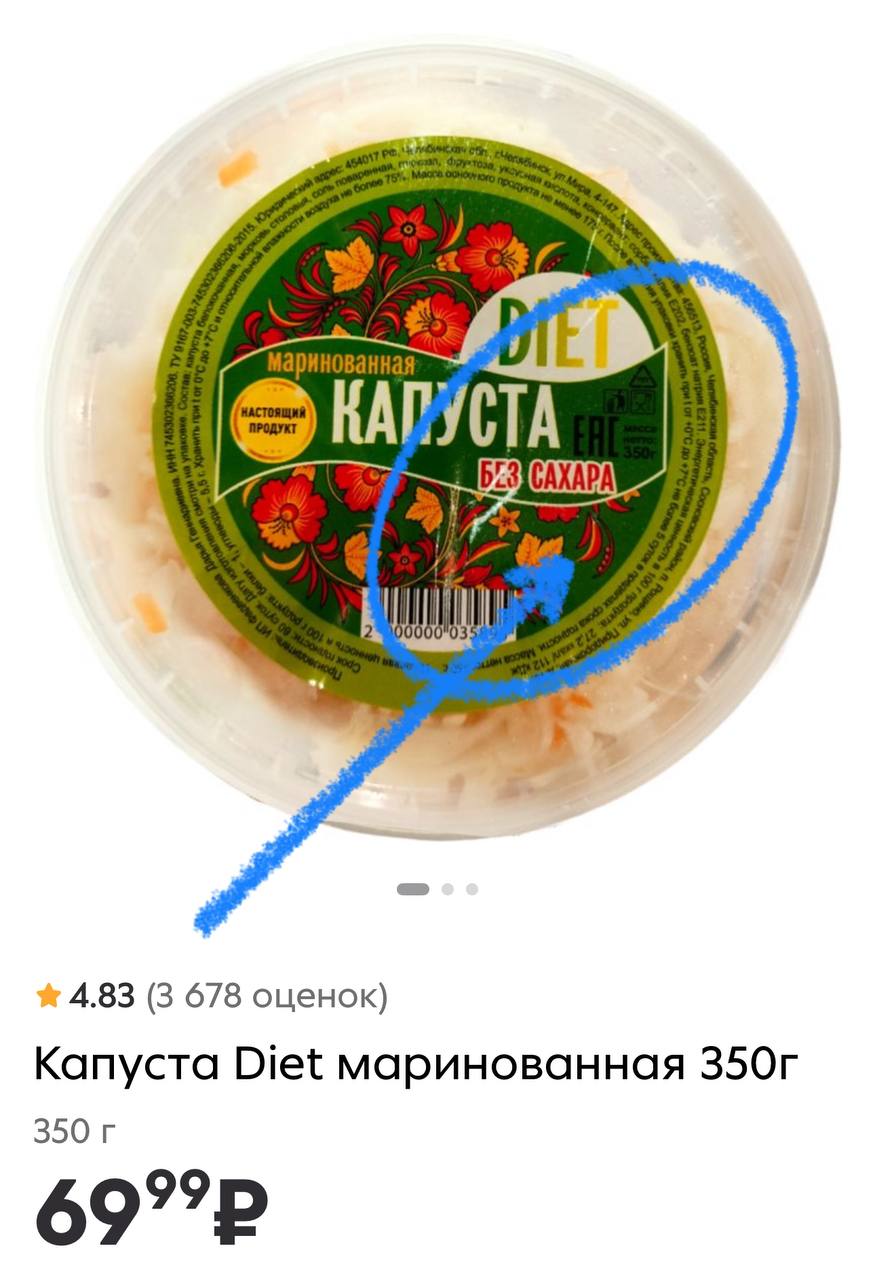
Task: Open the 4.83 rating with 3 678 reviews
Action: click(211, 996)
